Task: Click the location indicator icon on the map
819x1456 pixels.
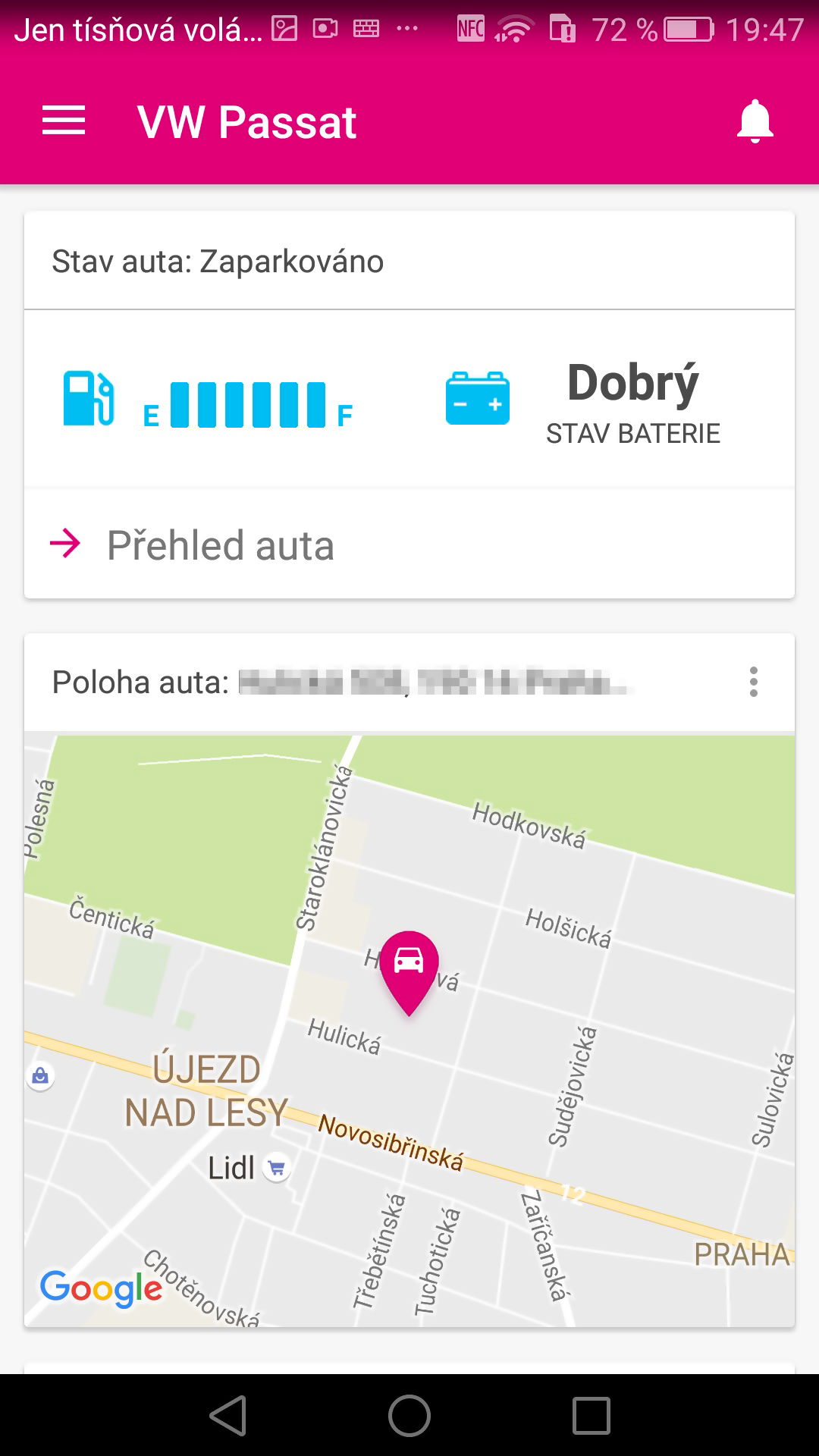Action: 39,1074
